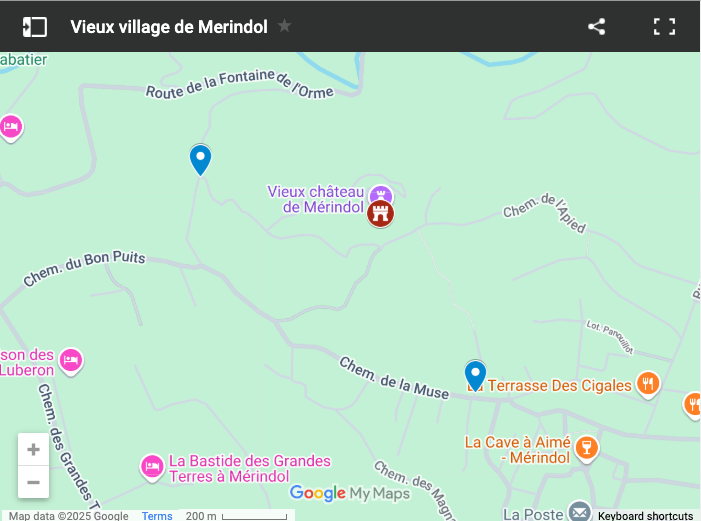Zoom out of the map

33,482
